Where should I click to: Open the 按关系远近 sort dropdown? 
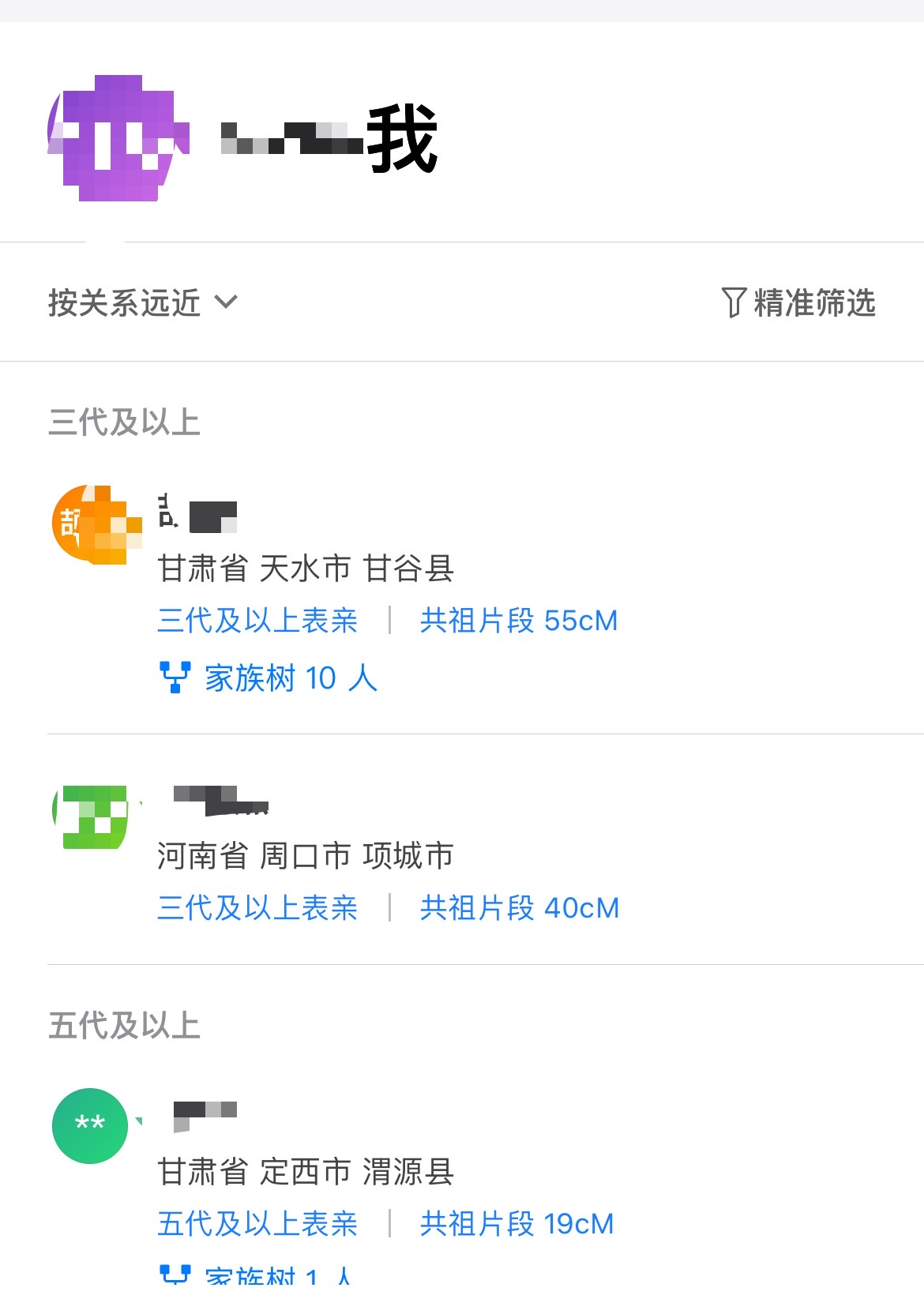[142, 302]
